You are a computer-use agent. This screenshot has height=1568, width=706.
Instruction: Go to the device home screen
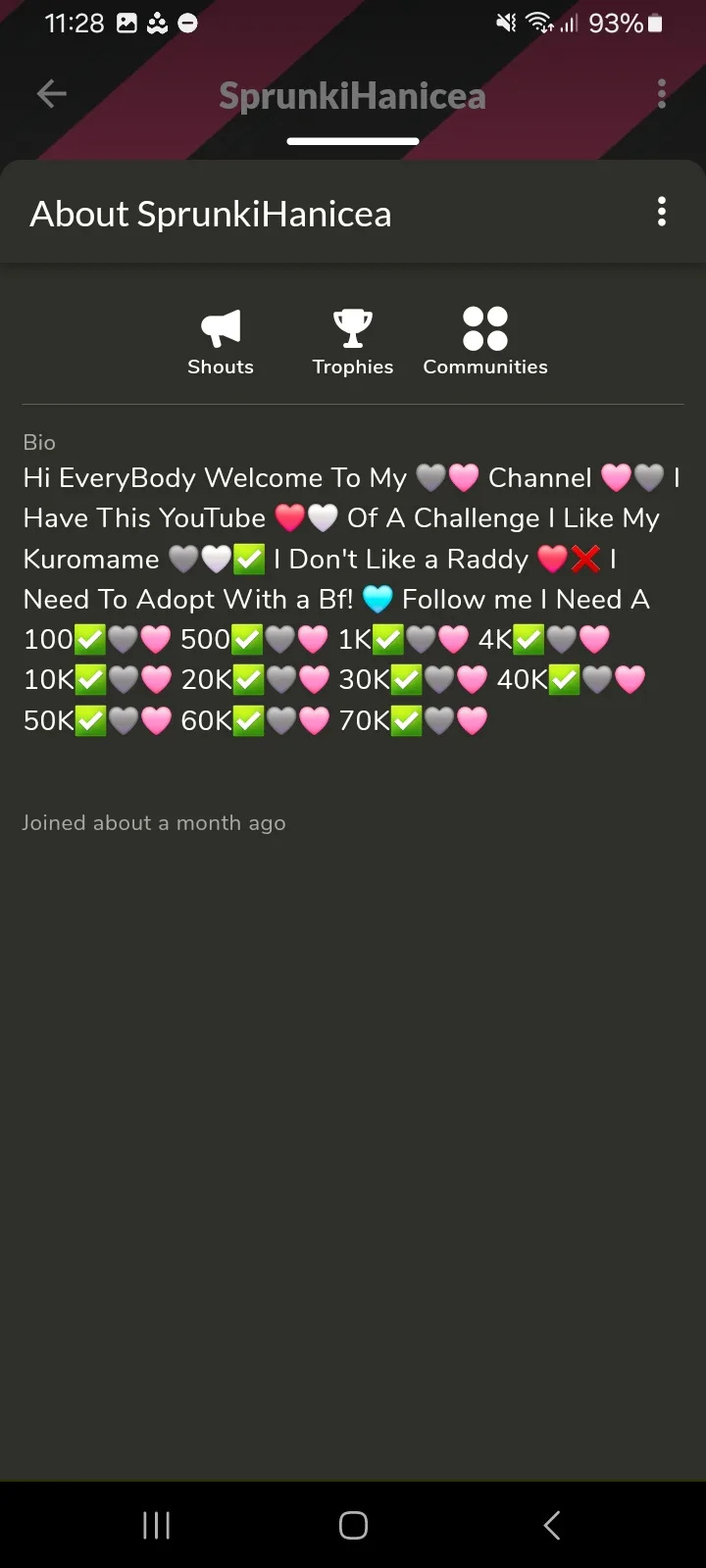(353, 1525)
